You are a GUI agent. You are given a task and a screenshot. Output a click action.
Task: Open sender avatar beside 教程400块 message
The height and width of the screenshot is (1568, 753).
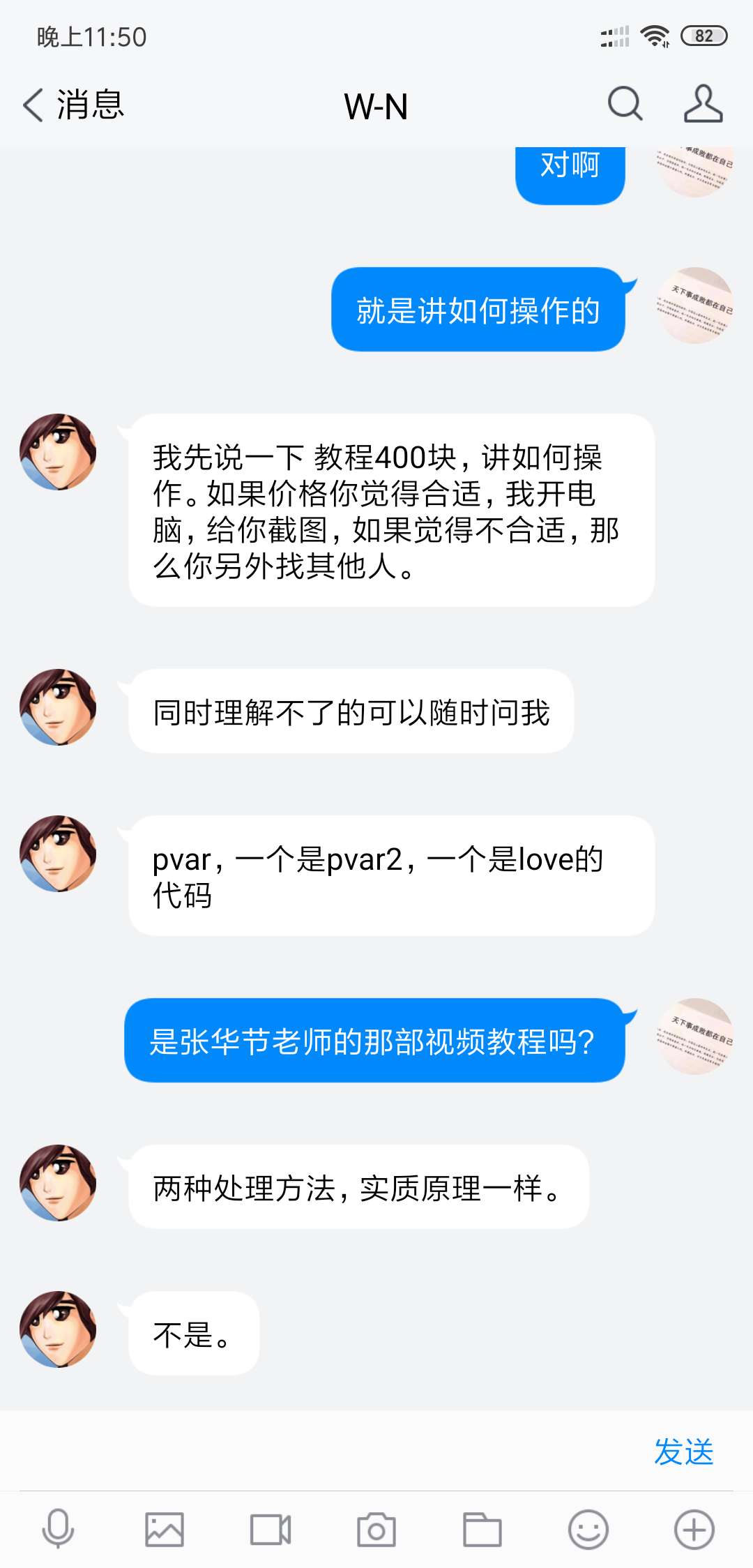point(58,452)
